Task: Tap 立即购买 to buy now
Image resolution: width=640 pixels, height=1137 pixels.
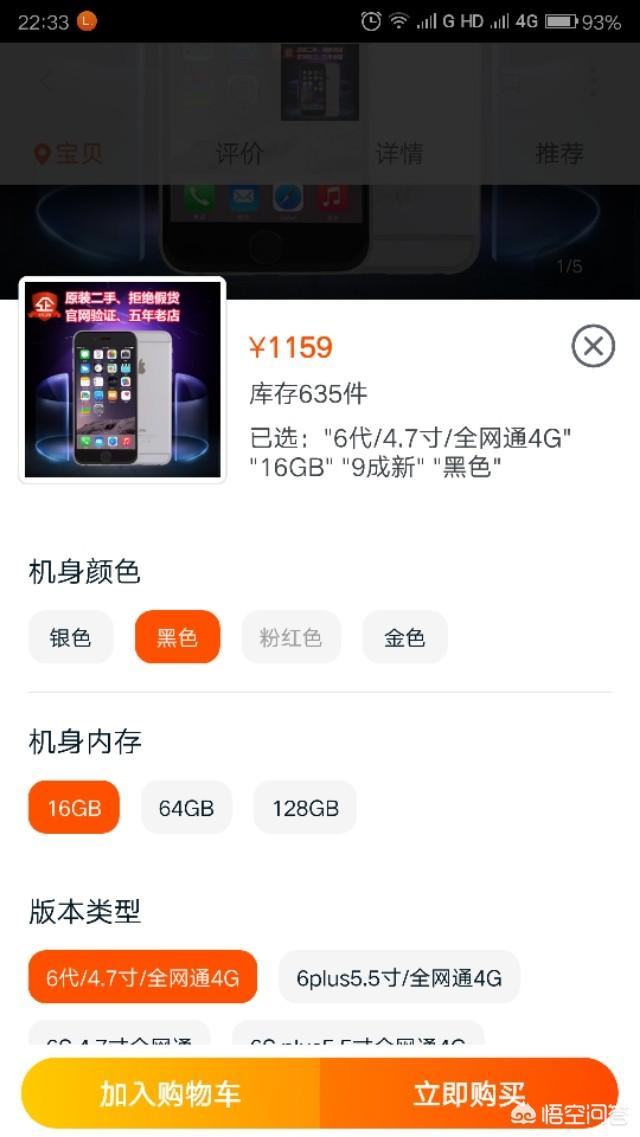Action: click(469, 1093)
